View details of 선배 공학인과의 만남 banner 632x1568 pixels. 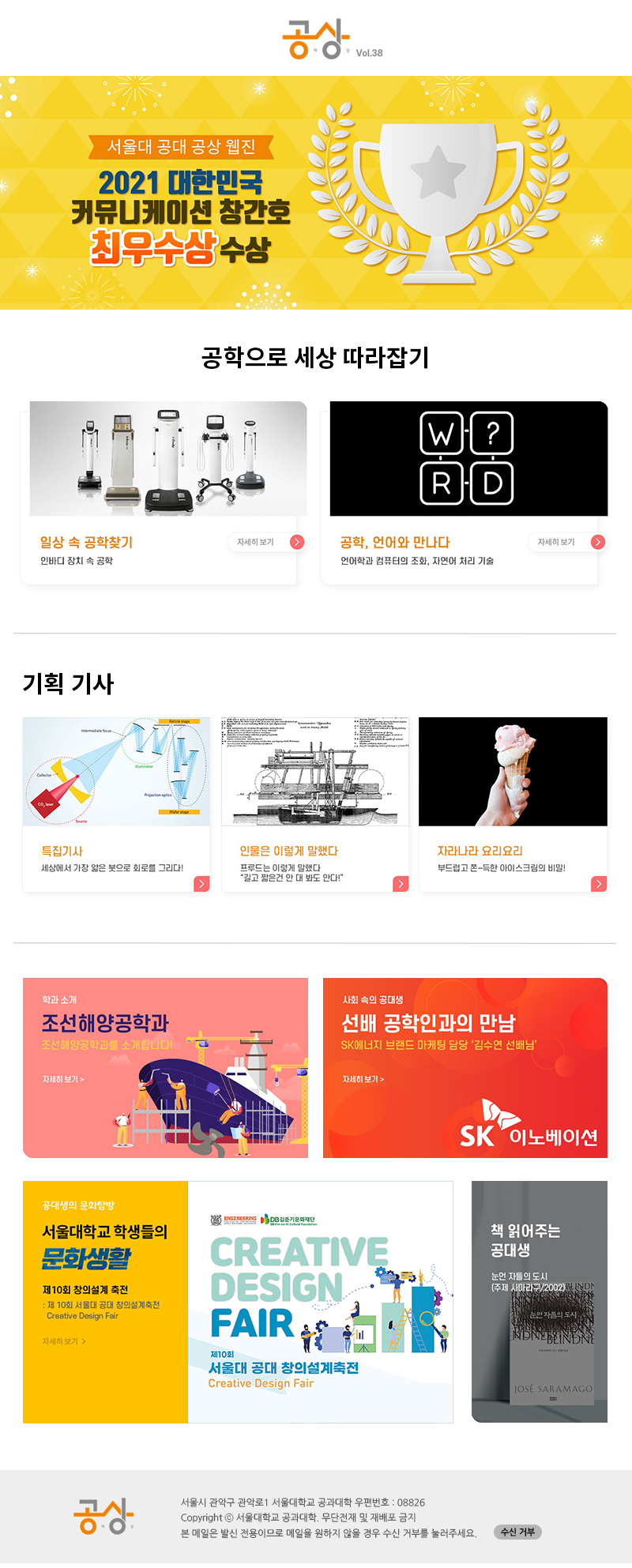[x=363, y=1079]
